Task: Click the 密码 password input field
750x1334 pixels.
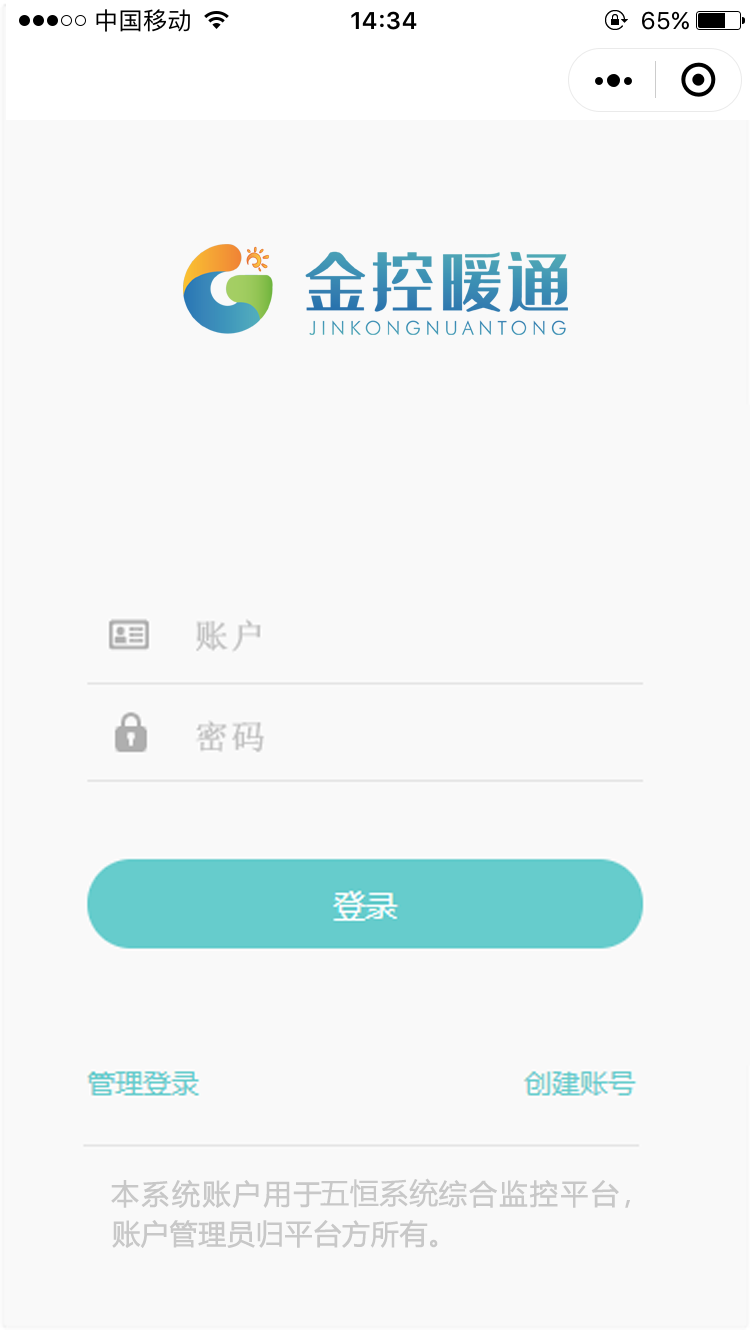Action: tap(300, 735)
